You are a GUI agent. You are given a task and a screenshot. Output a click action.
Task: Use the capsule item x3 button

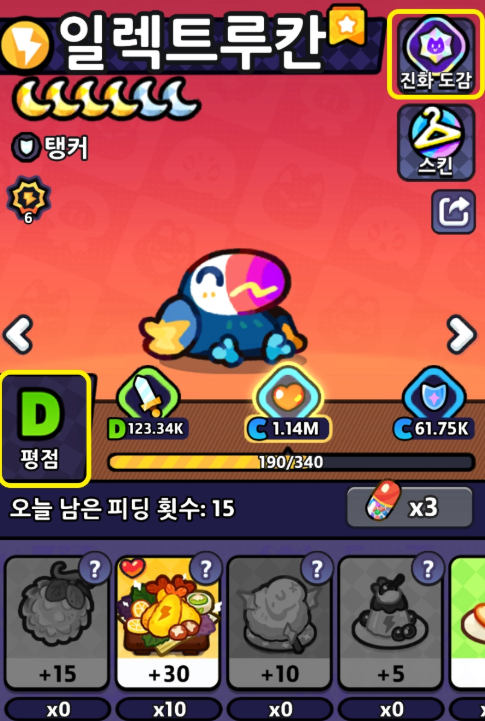point(409,507)
